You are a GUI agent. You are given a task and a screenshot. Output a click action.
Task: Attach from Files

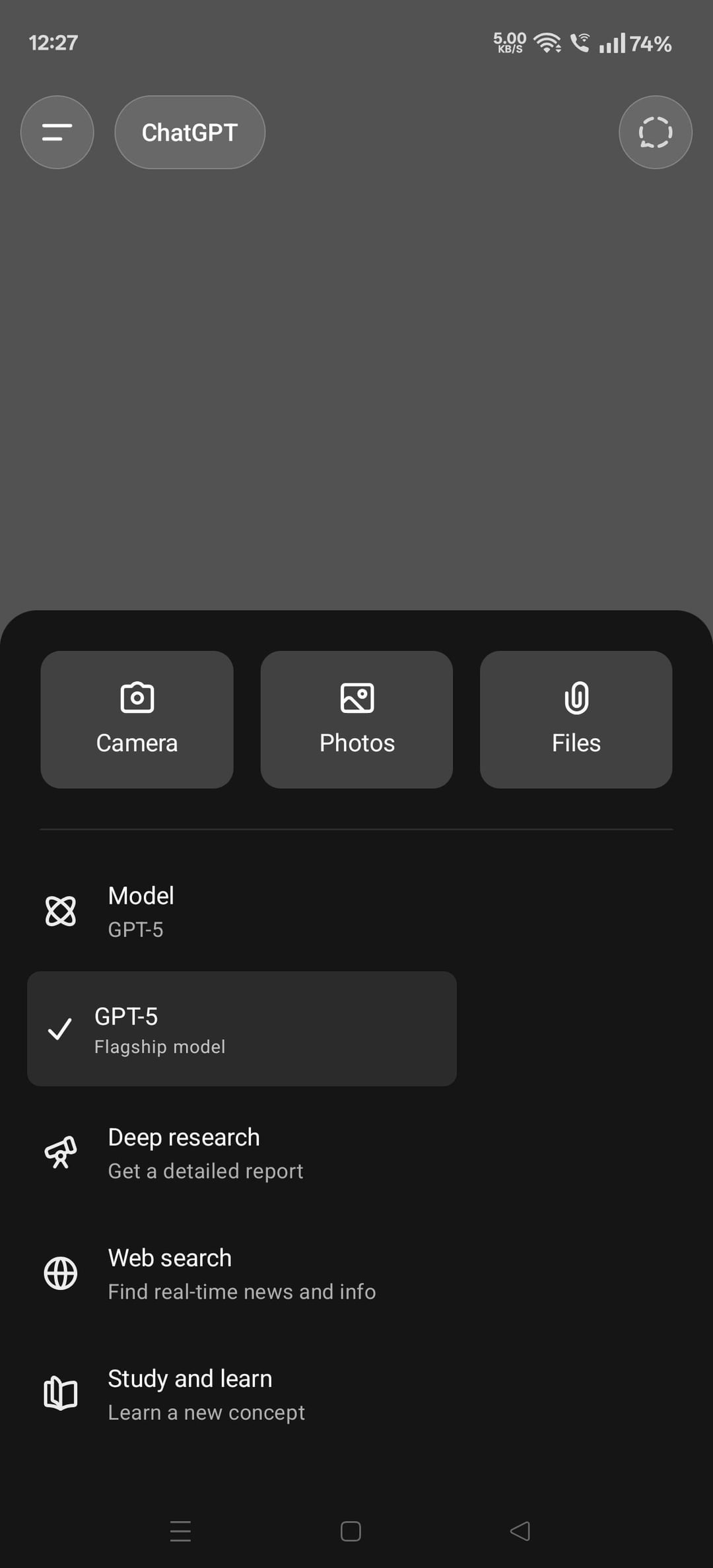click(x=576, y=719)
